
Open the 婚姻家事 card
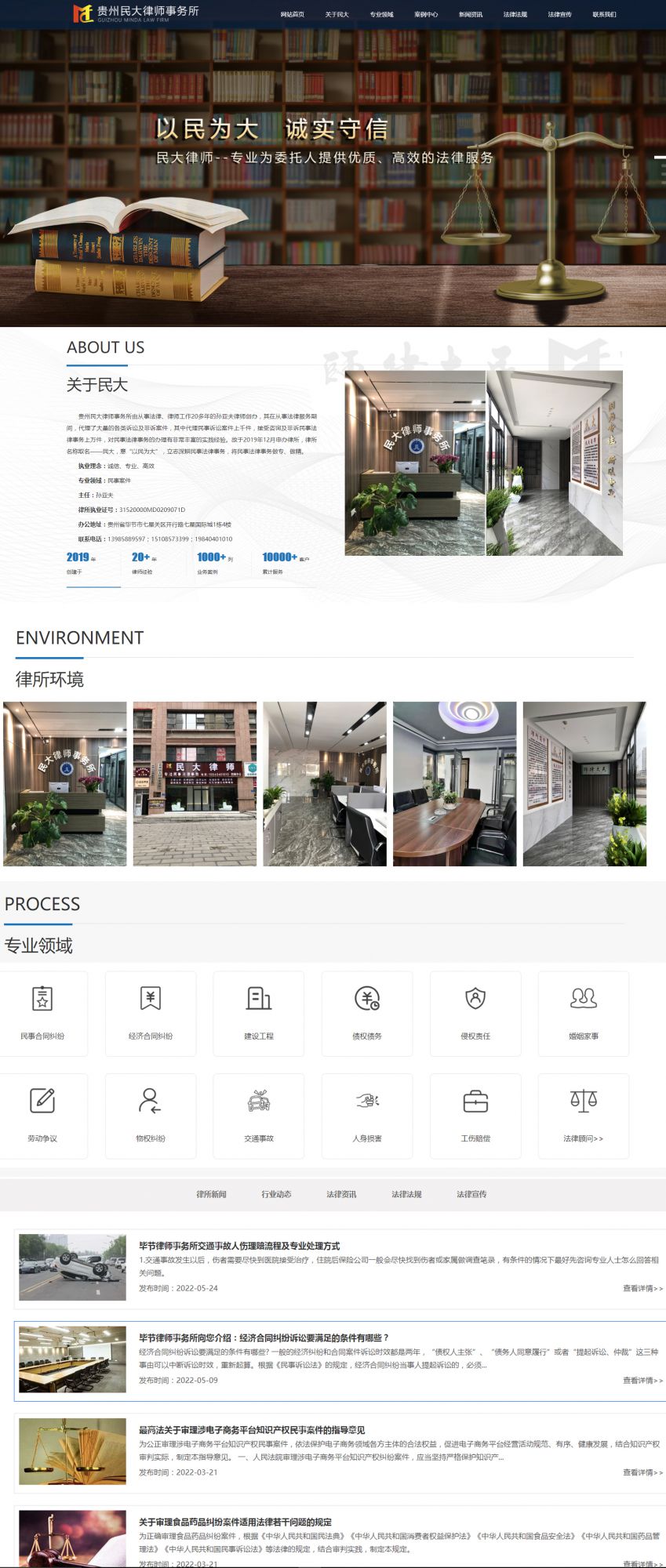(x=583, y=1013)
